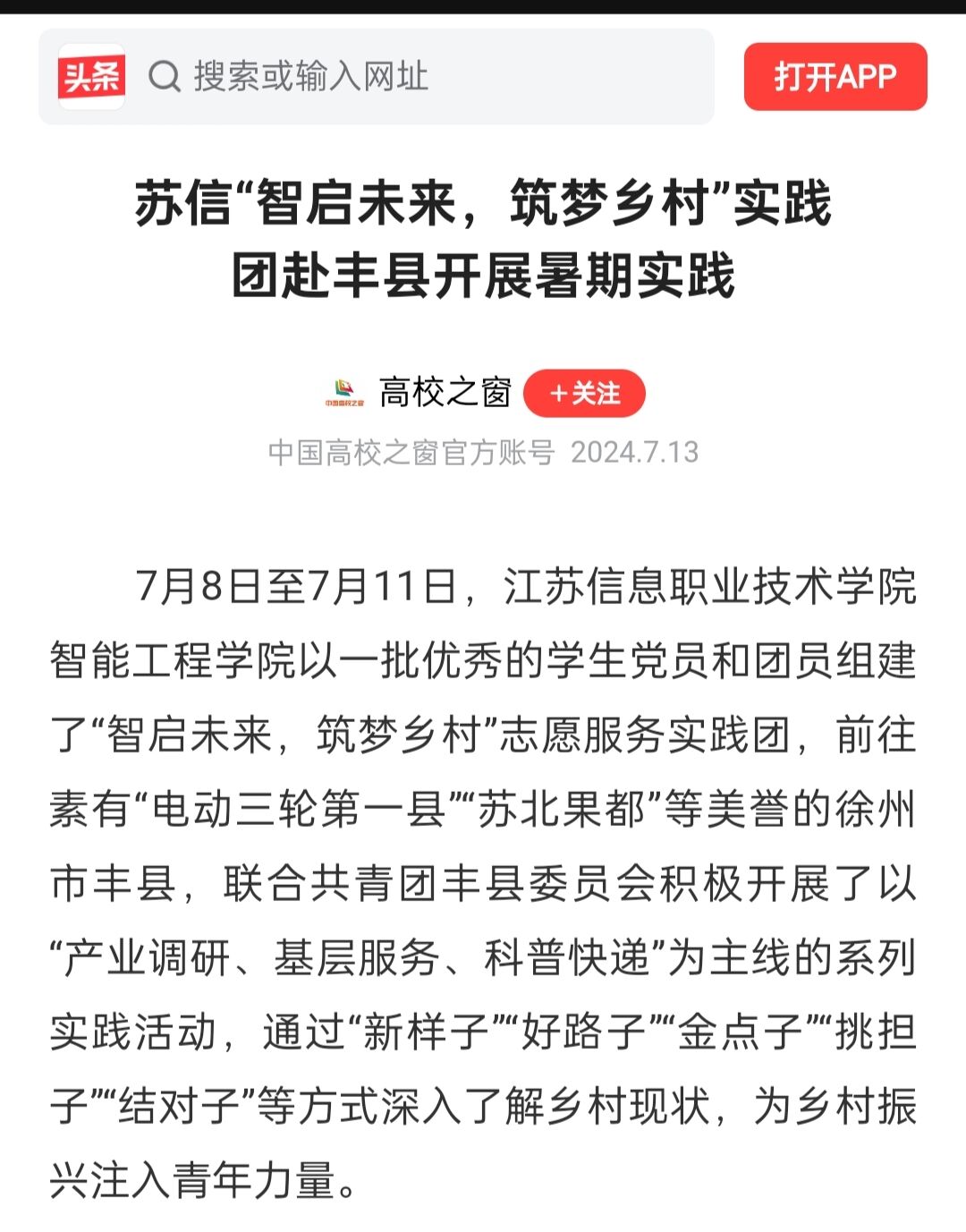
Task: Tap the 头条 logo icon
Action: (x=91, y=77)
